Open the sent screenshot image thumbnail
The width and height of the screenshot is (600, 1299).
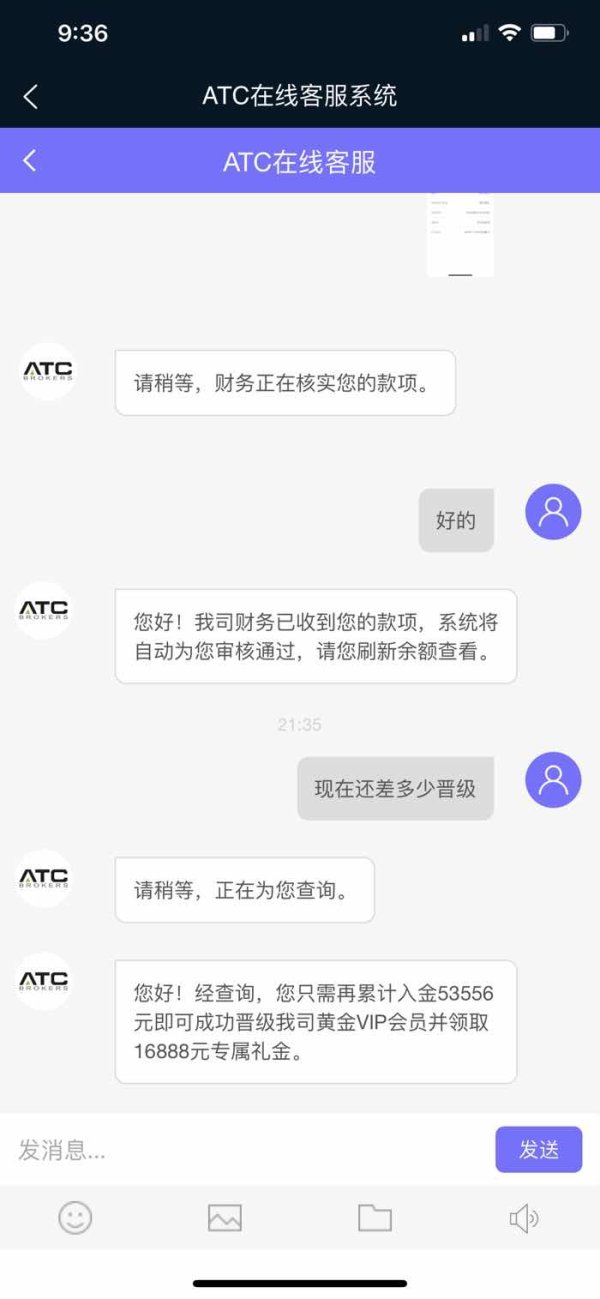point(460,234)
